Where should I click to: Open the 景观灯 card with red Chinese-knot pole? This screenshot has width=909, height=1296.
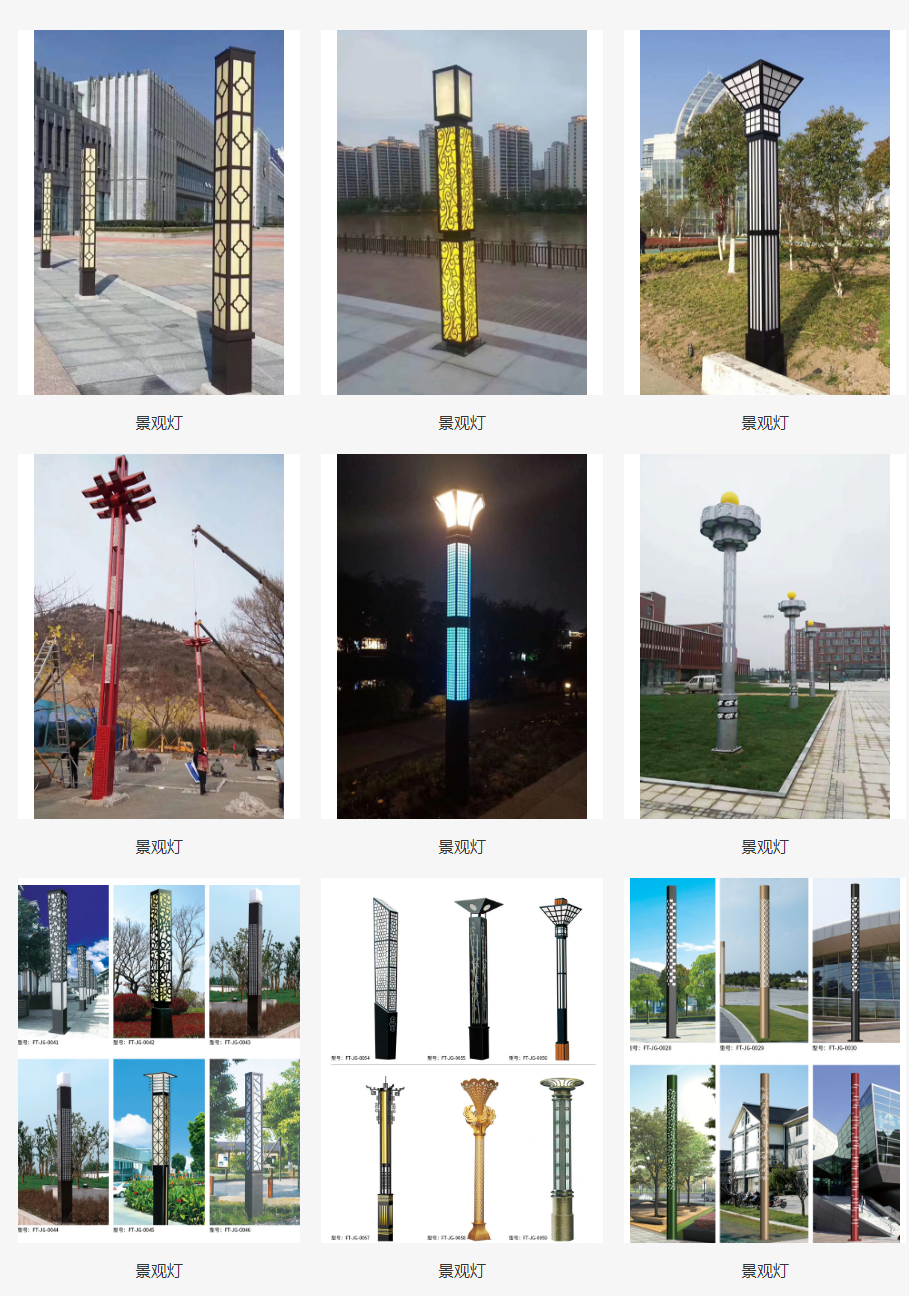[159, 637]
